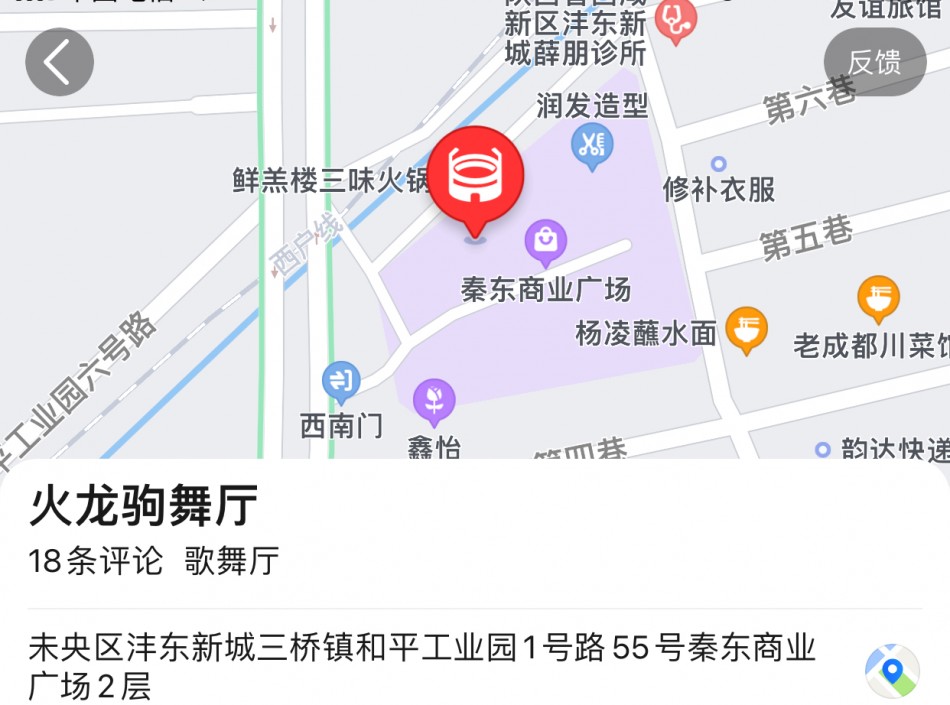The width and height of the screenshot is (950, 705).
Task: Go back using the arrow button
Action: (59, 62)
